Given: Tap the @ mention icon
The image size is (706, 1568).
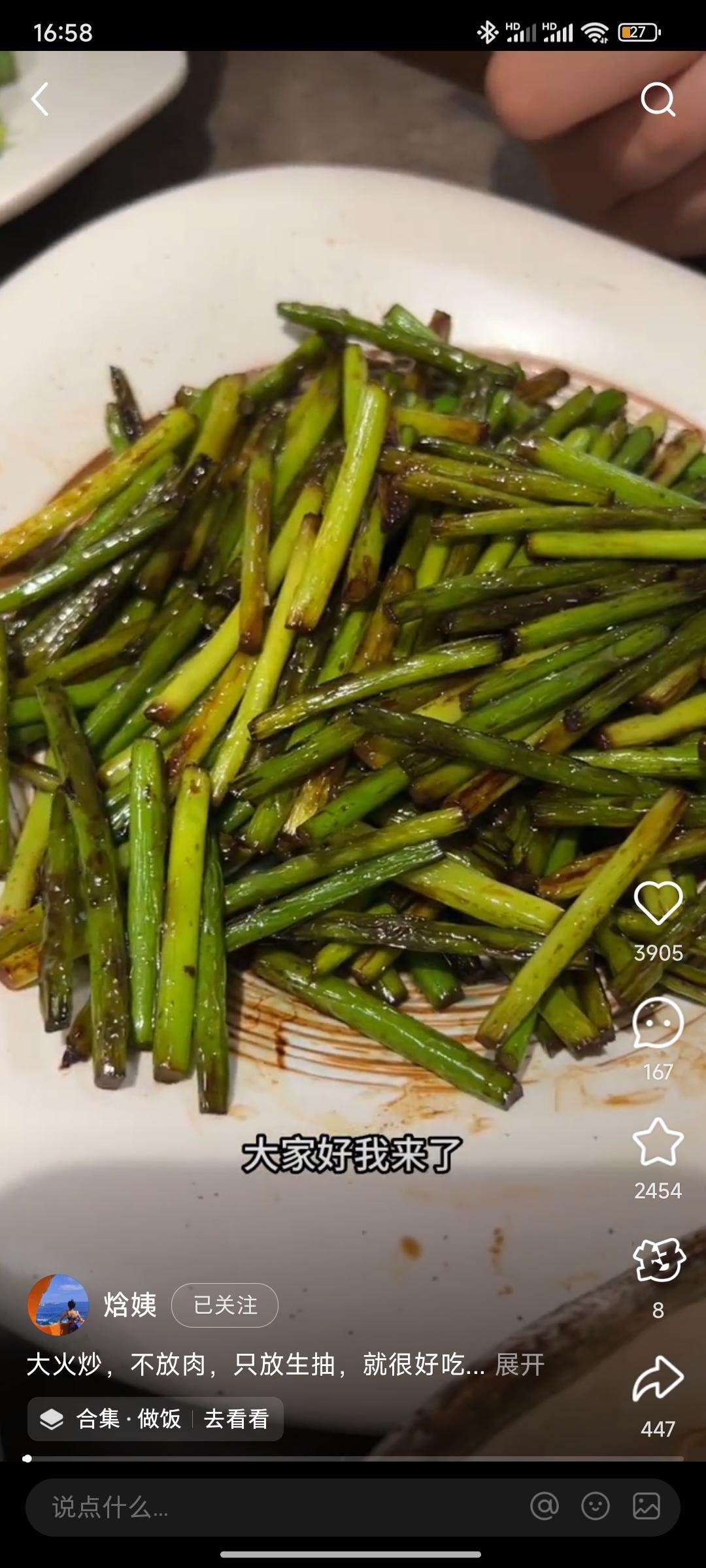Looking at the screenshot, I should (x=544, y=1507).
